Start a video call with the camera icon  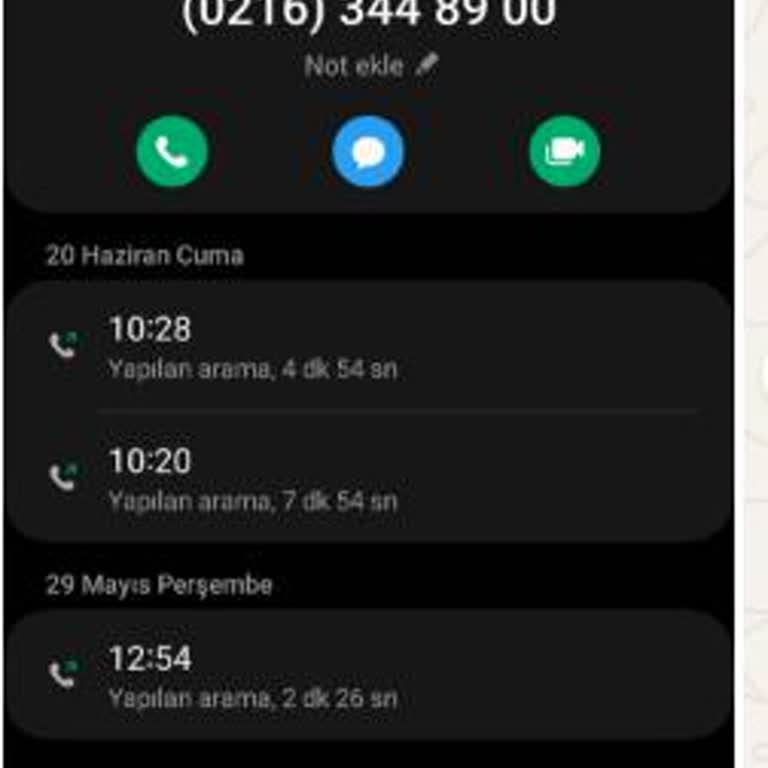click(565, 152)
